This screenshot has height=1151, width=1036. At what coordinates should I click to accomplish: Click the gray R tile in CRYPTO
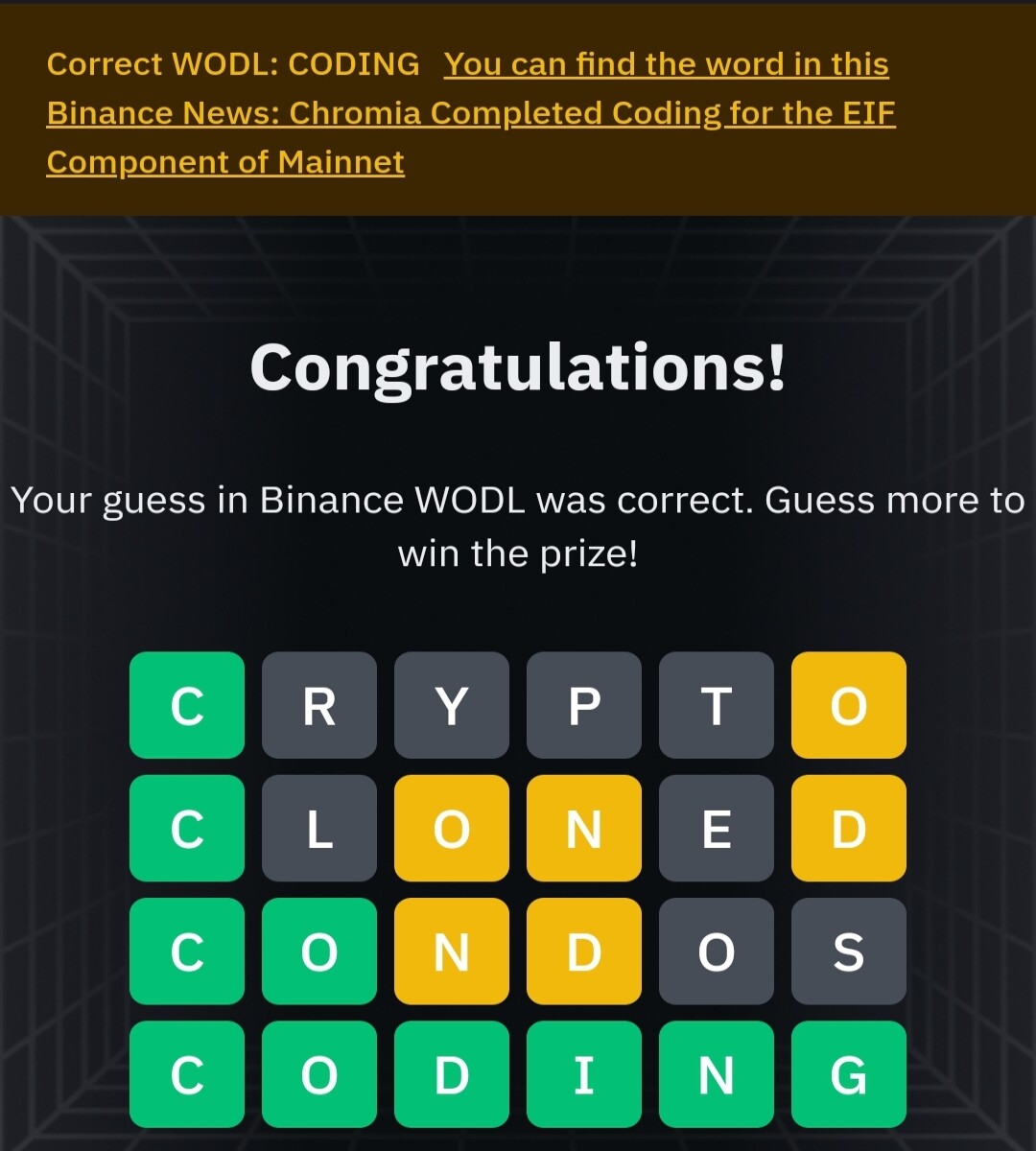[319, 704]
